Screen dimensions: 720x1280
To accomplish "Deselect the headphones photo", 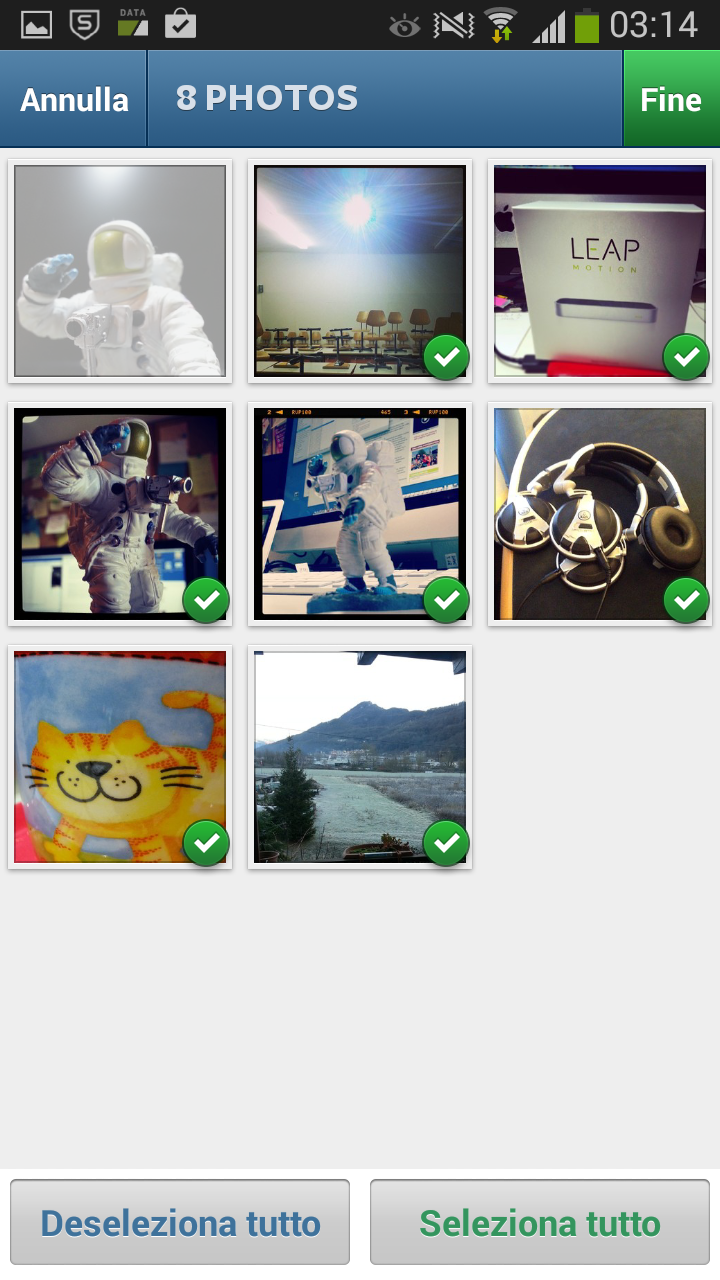I will (x=600, y=514).
